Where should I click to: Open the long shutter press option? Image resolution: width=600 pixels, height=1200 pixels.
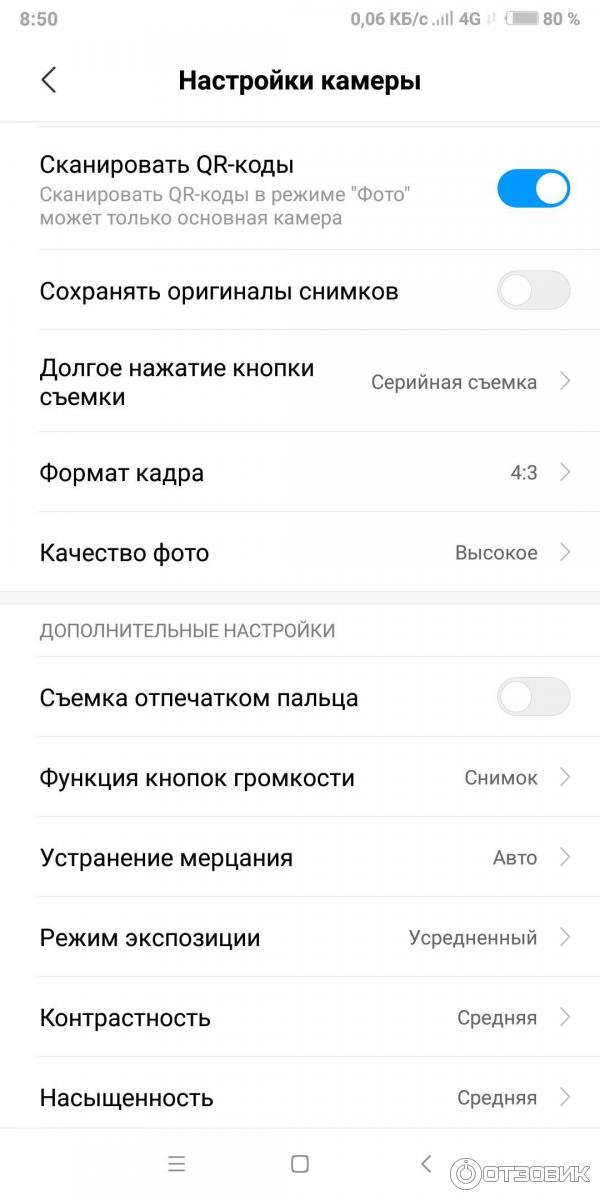[x=300, y=382]
